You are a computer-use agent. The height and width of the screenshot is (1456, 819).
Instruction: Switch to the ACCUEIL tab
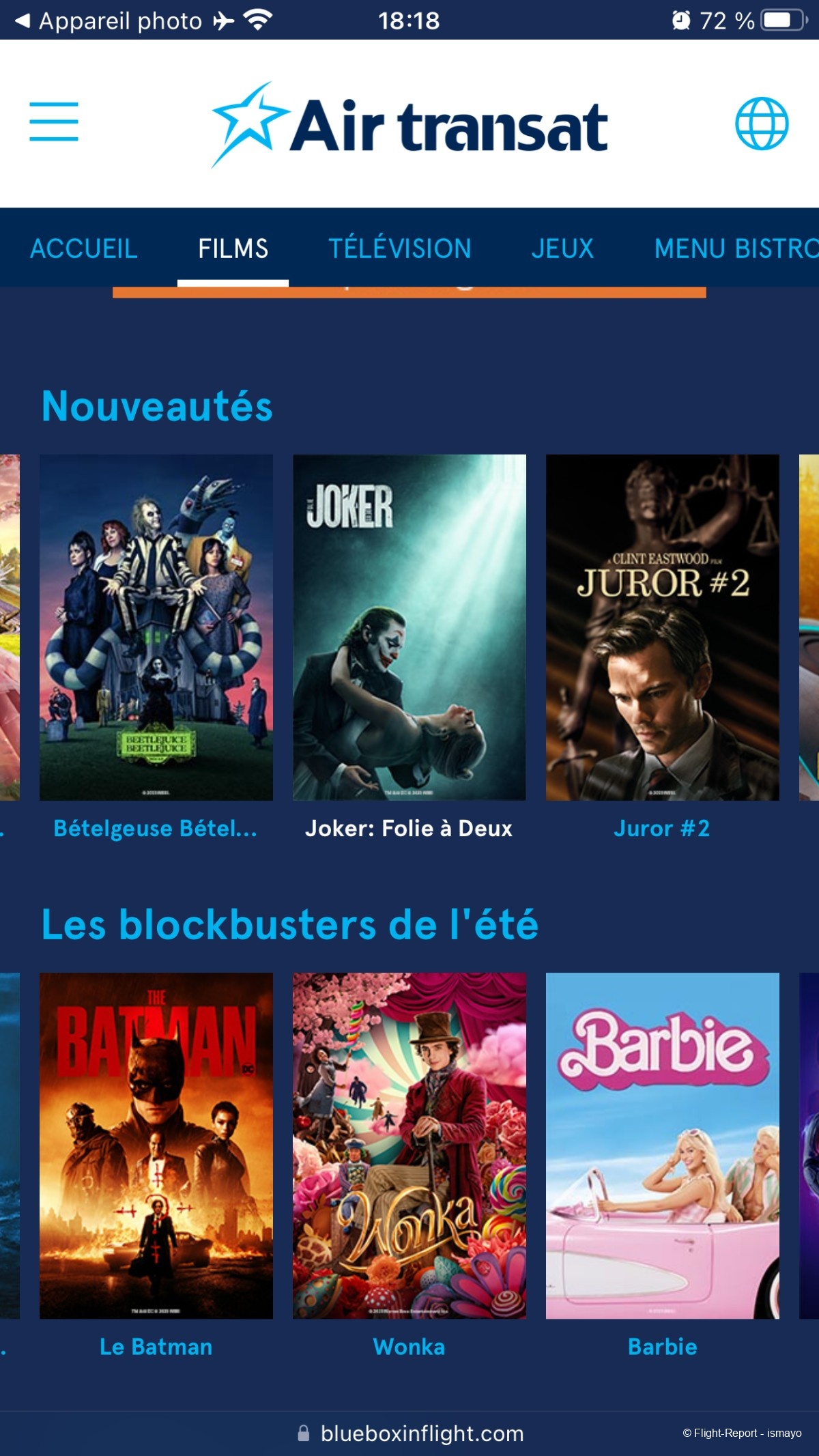point(84,248)
